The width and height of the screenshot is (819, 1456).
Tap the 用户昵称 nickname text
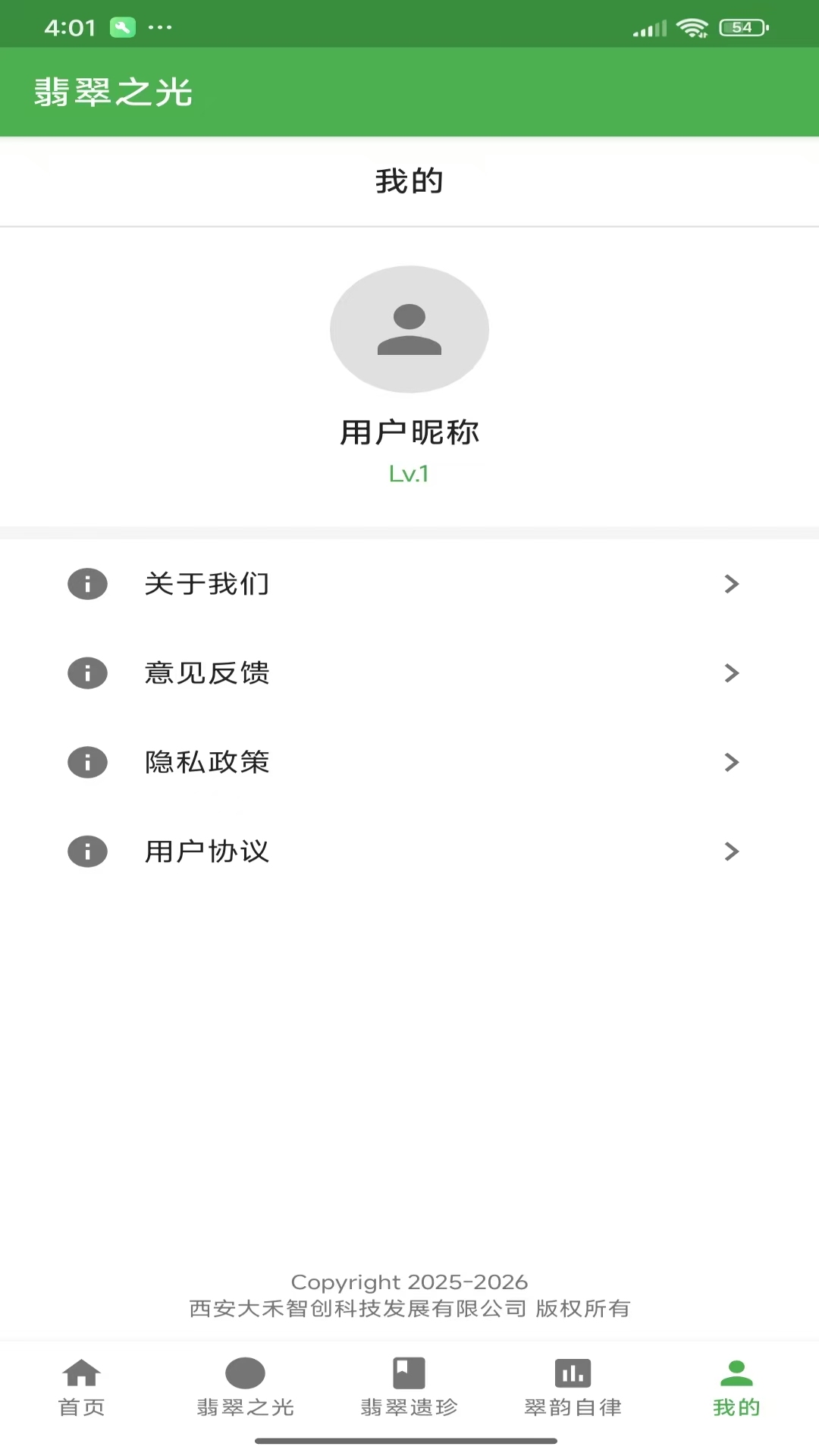point(409,433)
